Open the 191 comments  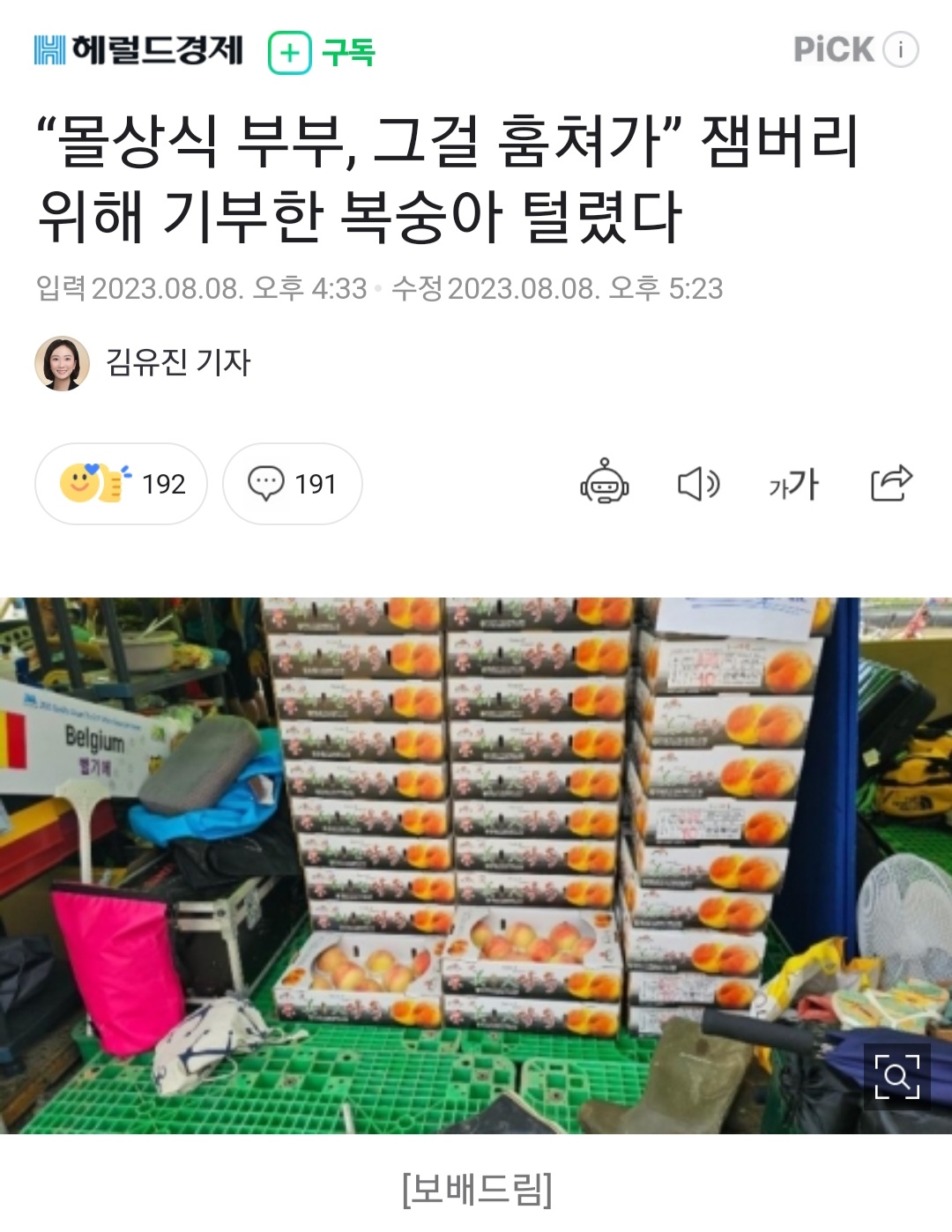pyautogui.click(x=292, y=484)
